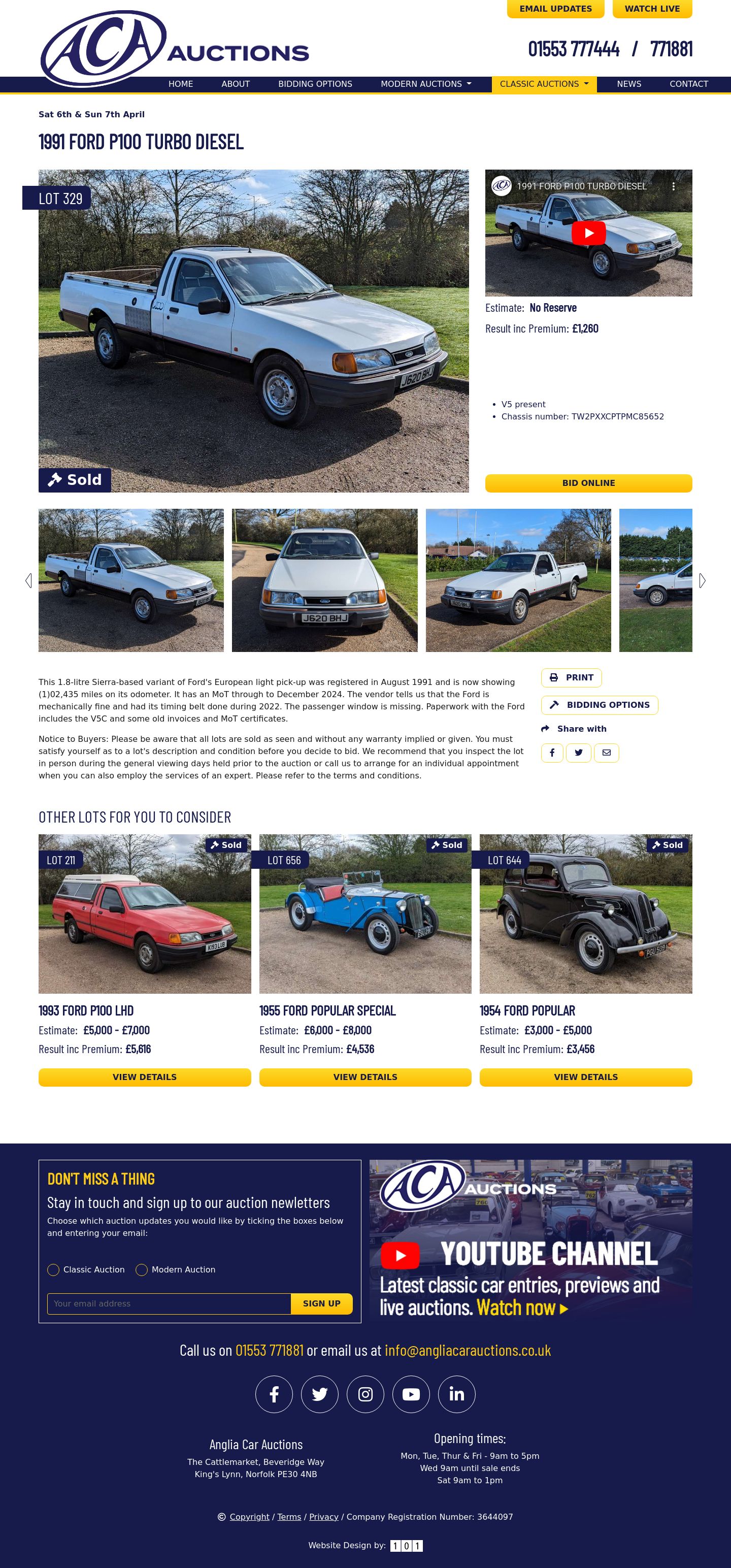Screen dimensions: 731x1568
Task: Open ACA's Instagram page in footer
Action: [x=365, y=1394]
